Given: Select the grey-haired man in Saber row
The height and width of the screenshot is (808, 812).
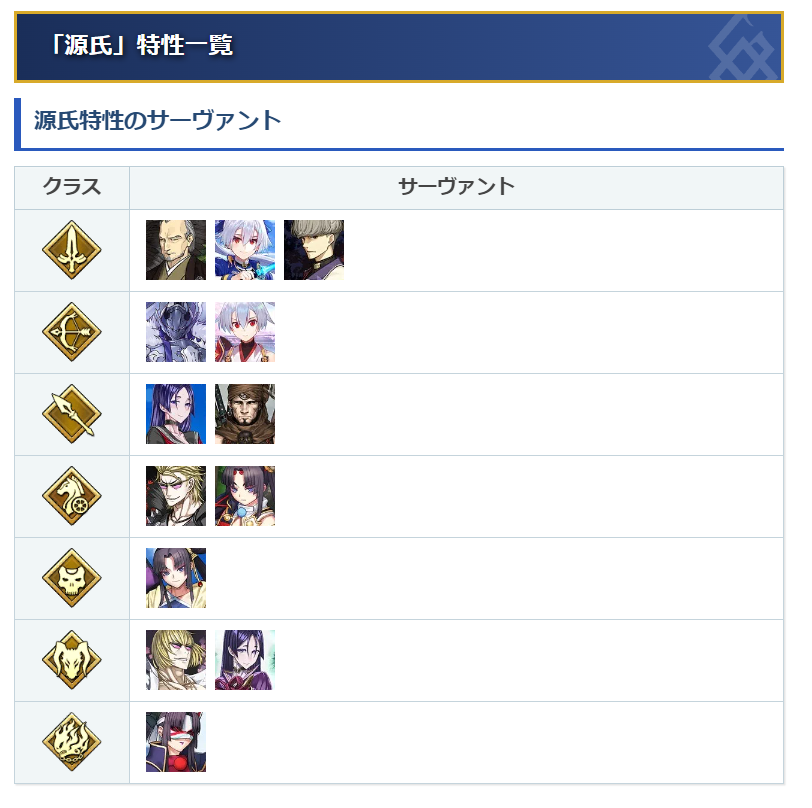Looking at the screenshot, I should (x=314, y=250).
